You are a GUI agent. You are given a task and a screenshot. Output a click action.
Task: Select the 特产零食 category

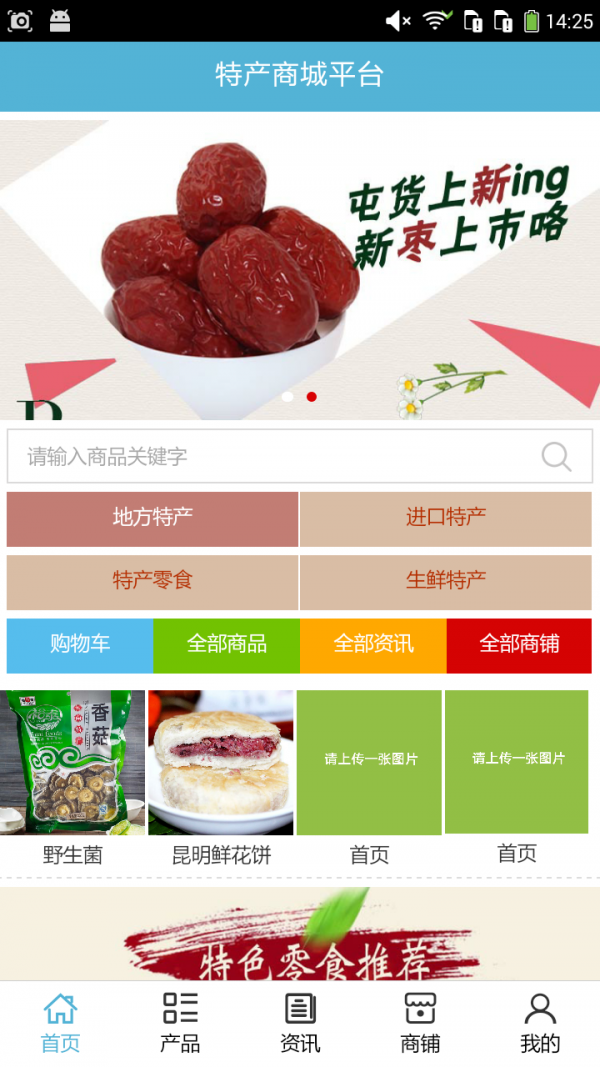152,582
